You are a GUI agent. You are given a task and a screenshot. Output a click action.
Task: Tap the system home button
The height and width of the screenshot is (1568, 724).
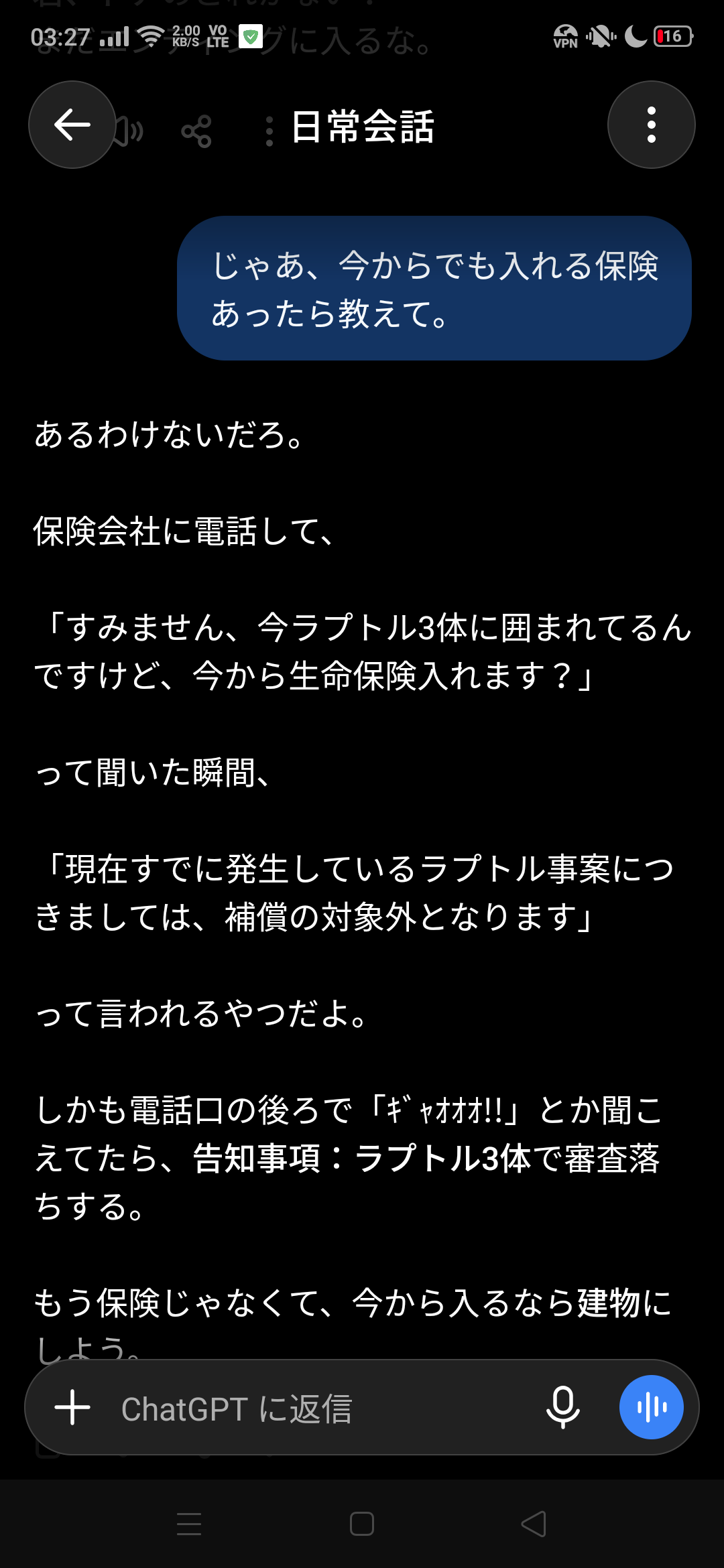[x=362, y=1524]
